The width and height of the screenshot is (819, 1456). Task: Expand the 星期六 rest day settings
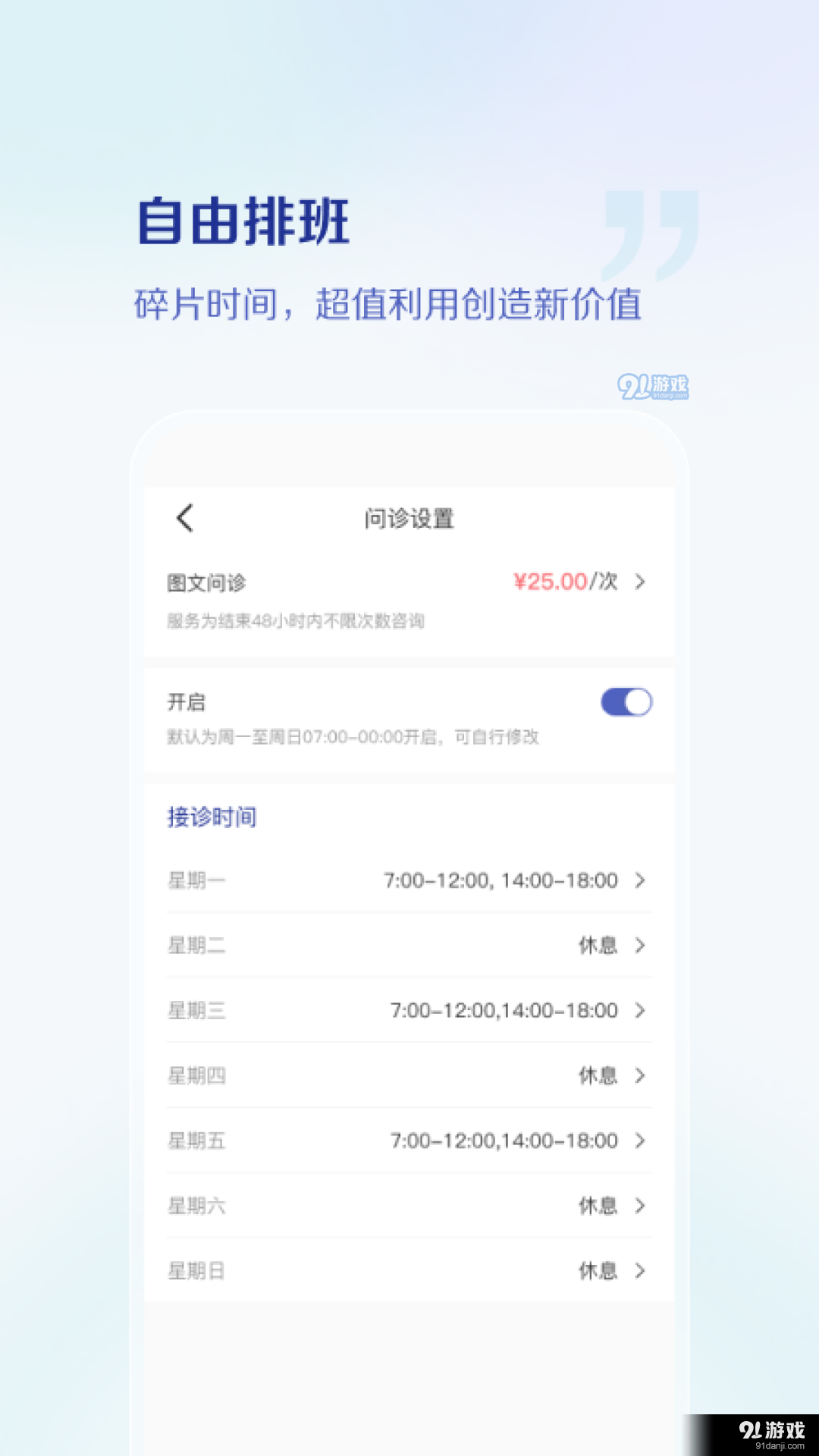641,1206
